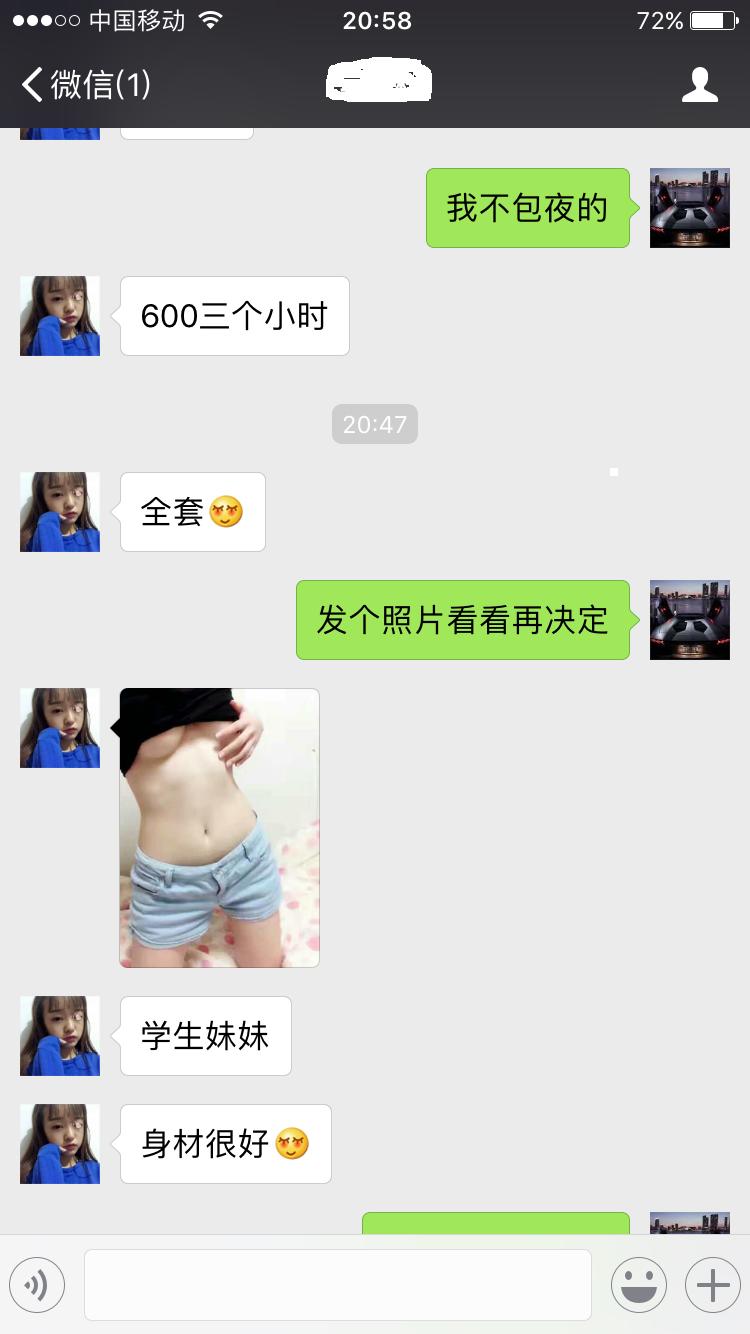Open sender's avatar beside "600三个小时"
Image resolution: width=750 pixels, height=1334 pixels.
pyautogui.click(x=60, y=316)
